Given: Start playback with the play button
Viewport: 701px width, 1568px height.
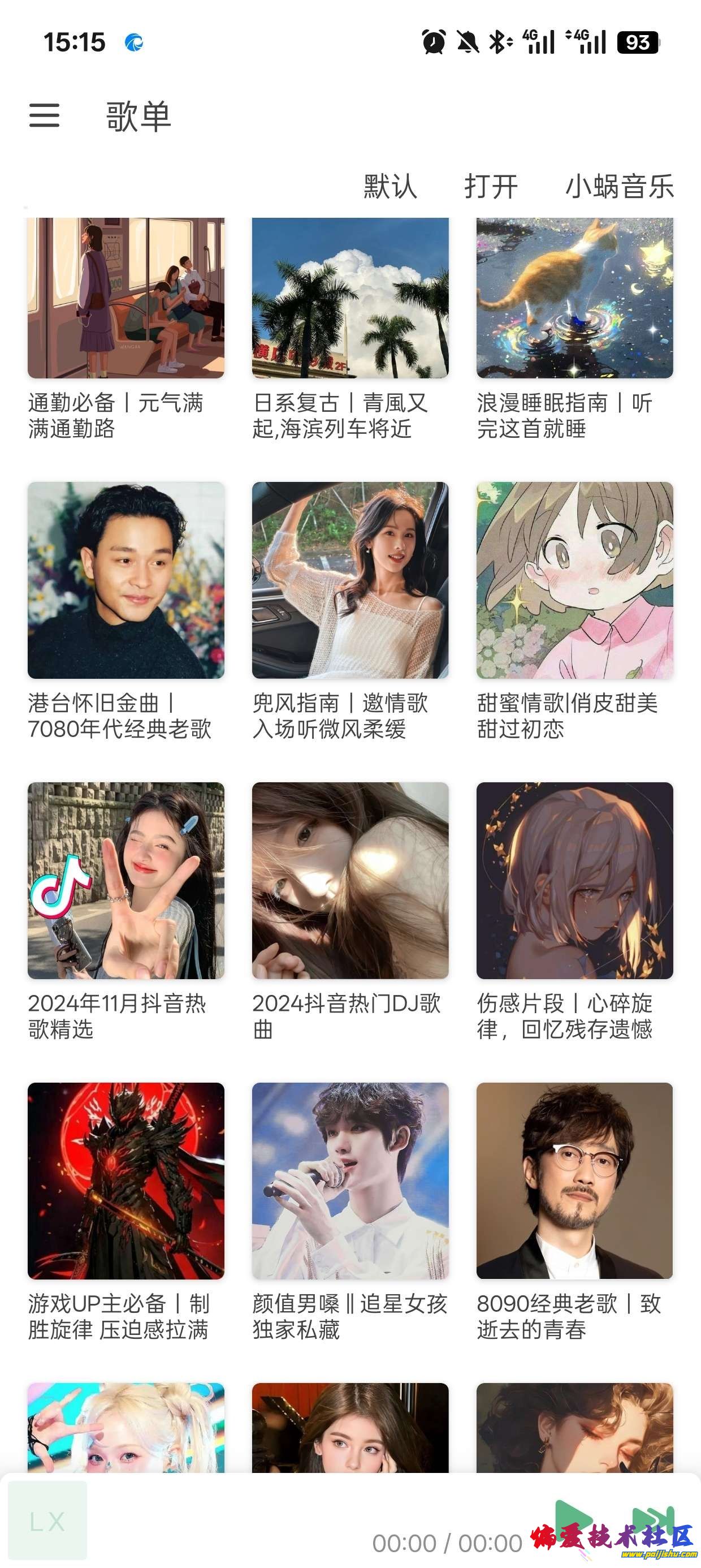Looking at the screenshot, I should [x=572, y=1520].
